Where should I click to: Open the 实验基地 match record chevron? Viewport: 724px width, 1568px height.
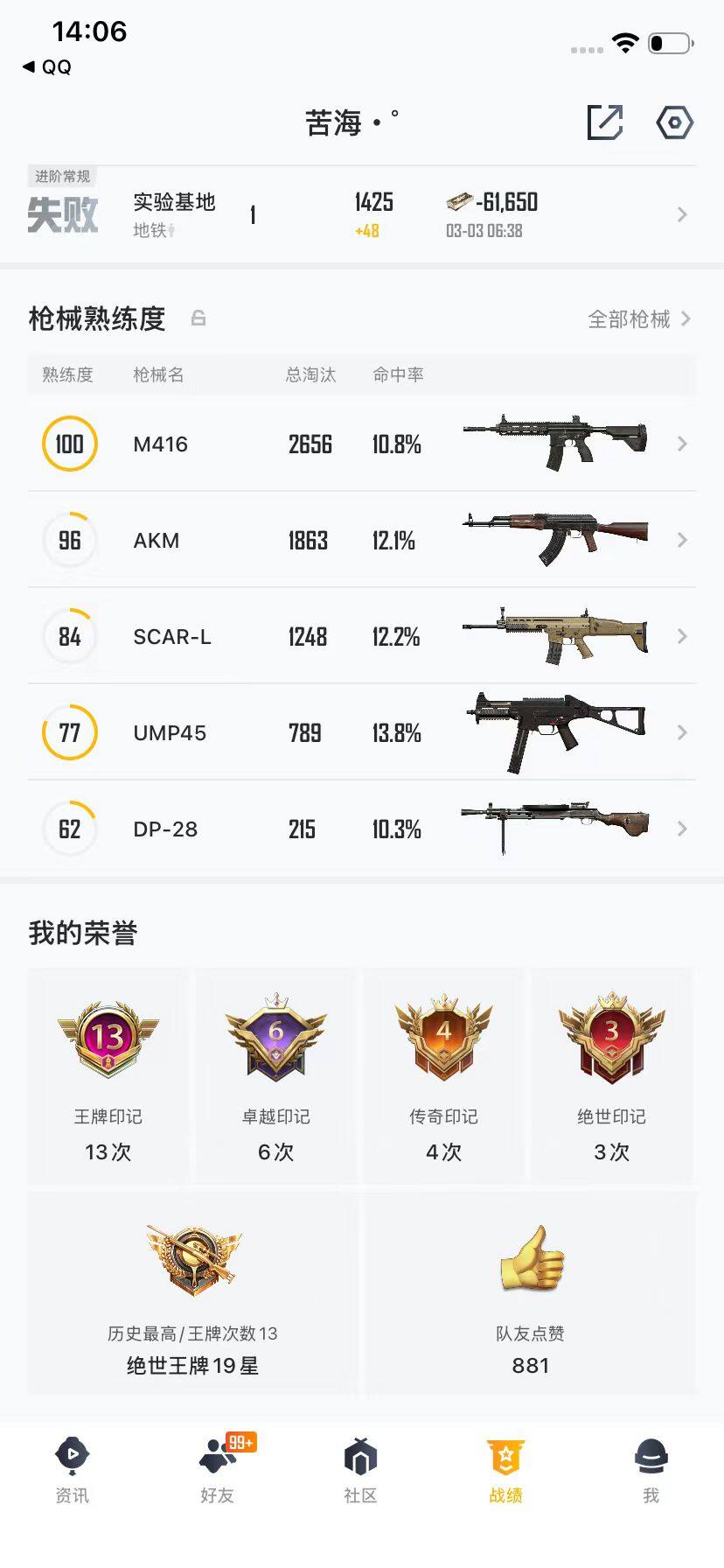681,213
